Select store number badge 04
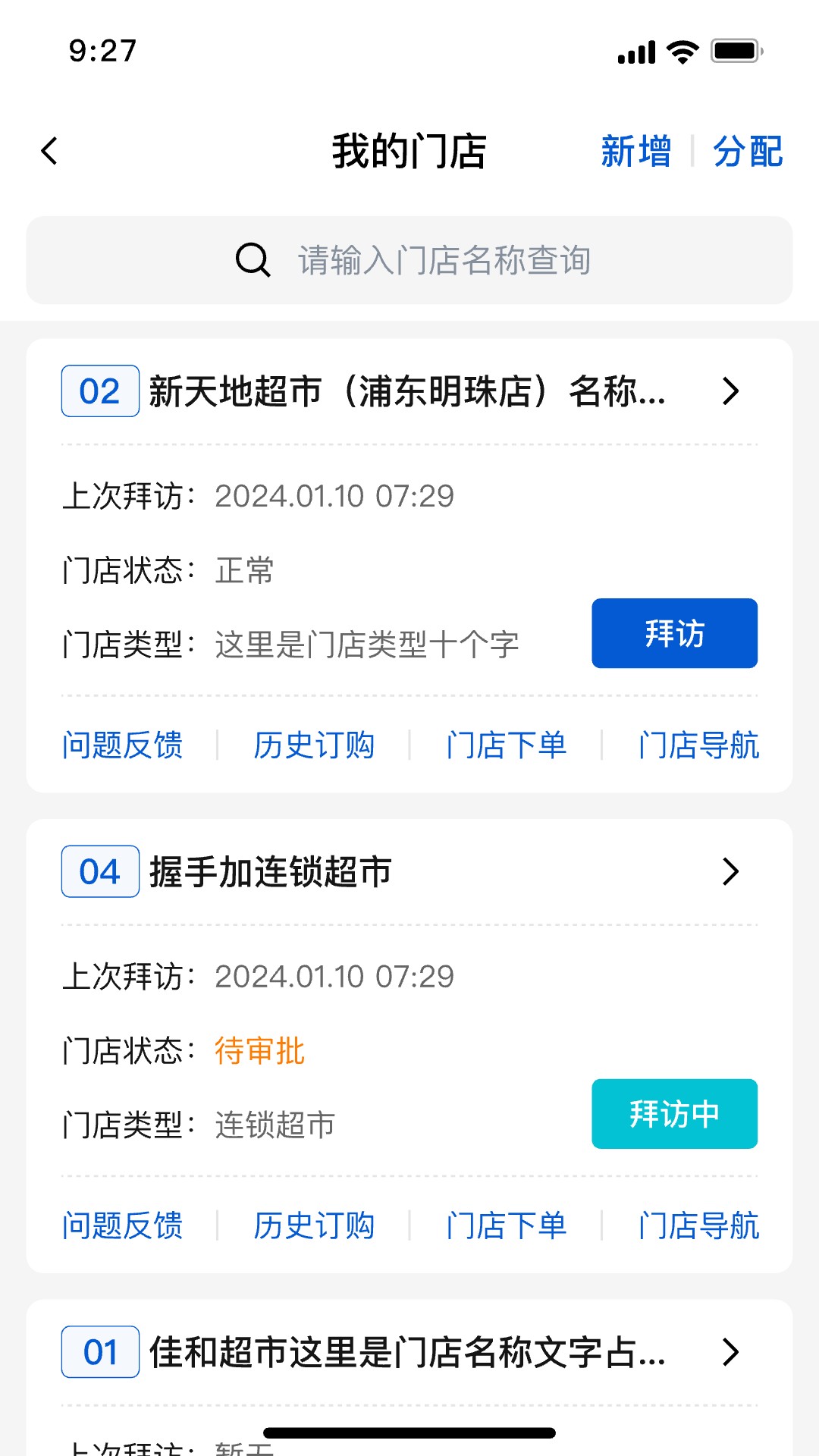Image resolution: width=819 pixels, height=1456 pixels. click(99, 872)
